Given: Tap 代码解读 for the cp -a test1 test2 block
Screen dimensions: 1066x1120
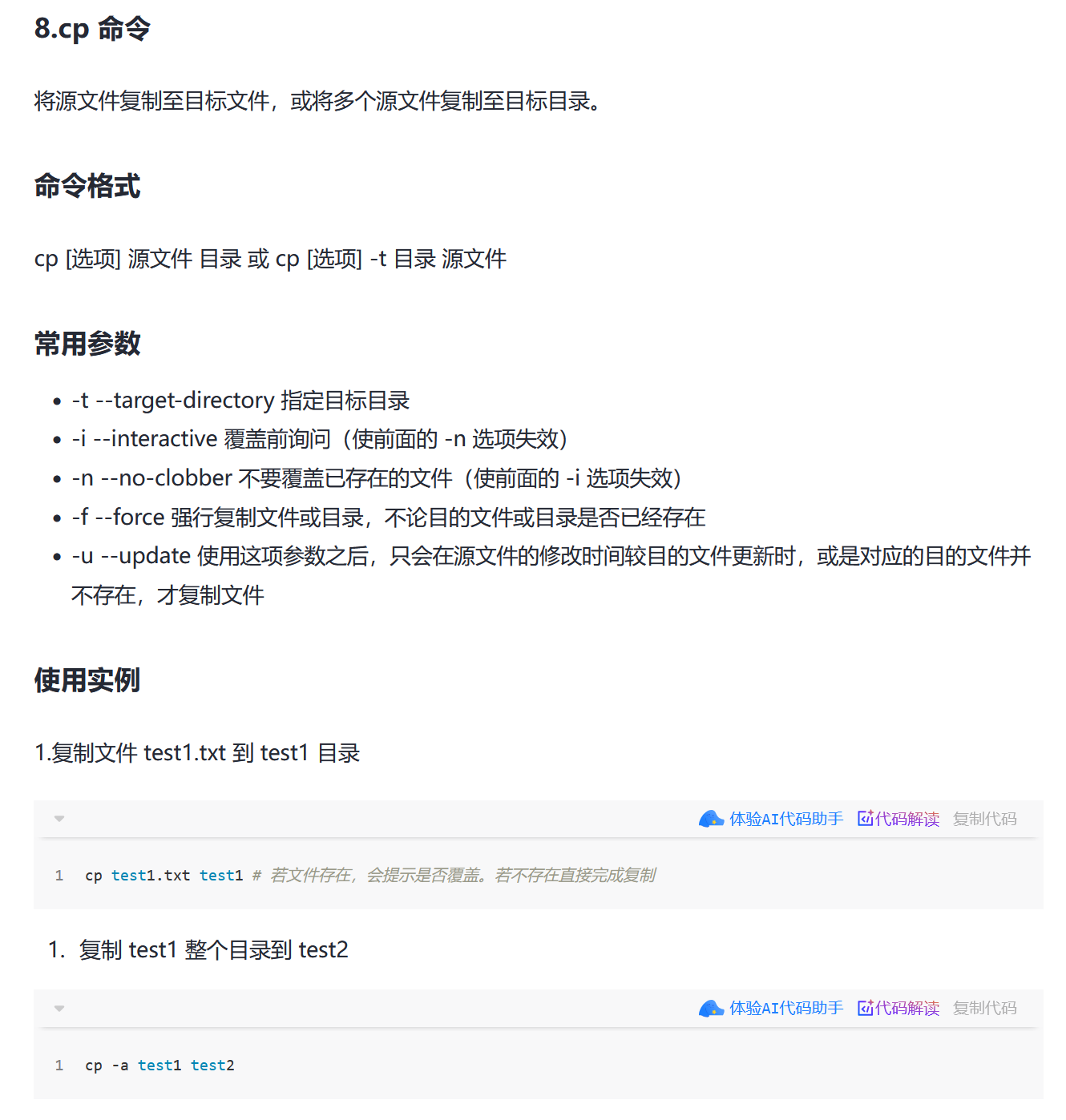Looking at the screenshot, I should (x=898, y=1009).
